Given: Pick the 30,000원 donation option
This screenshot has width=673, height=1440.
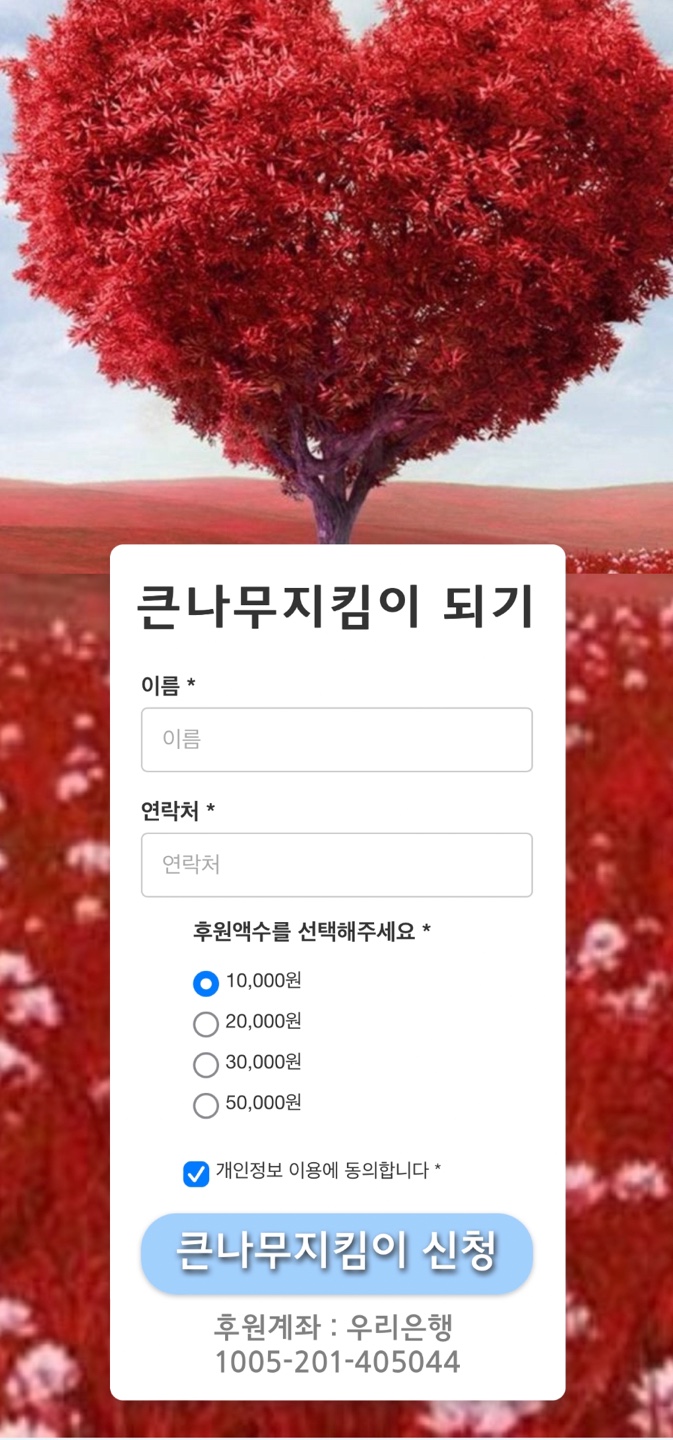Looking at the screenshot, I should tap(206, 1064).
